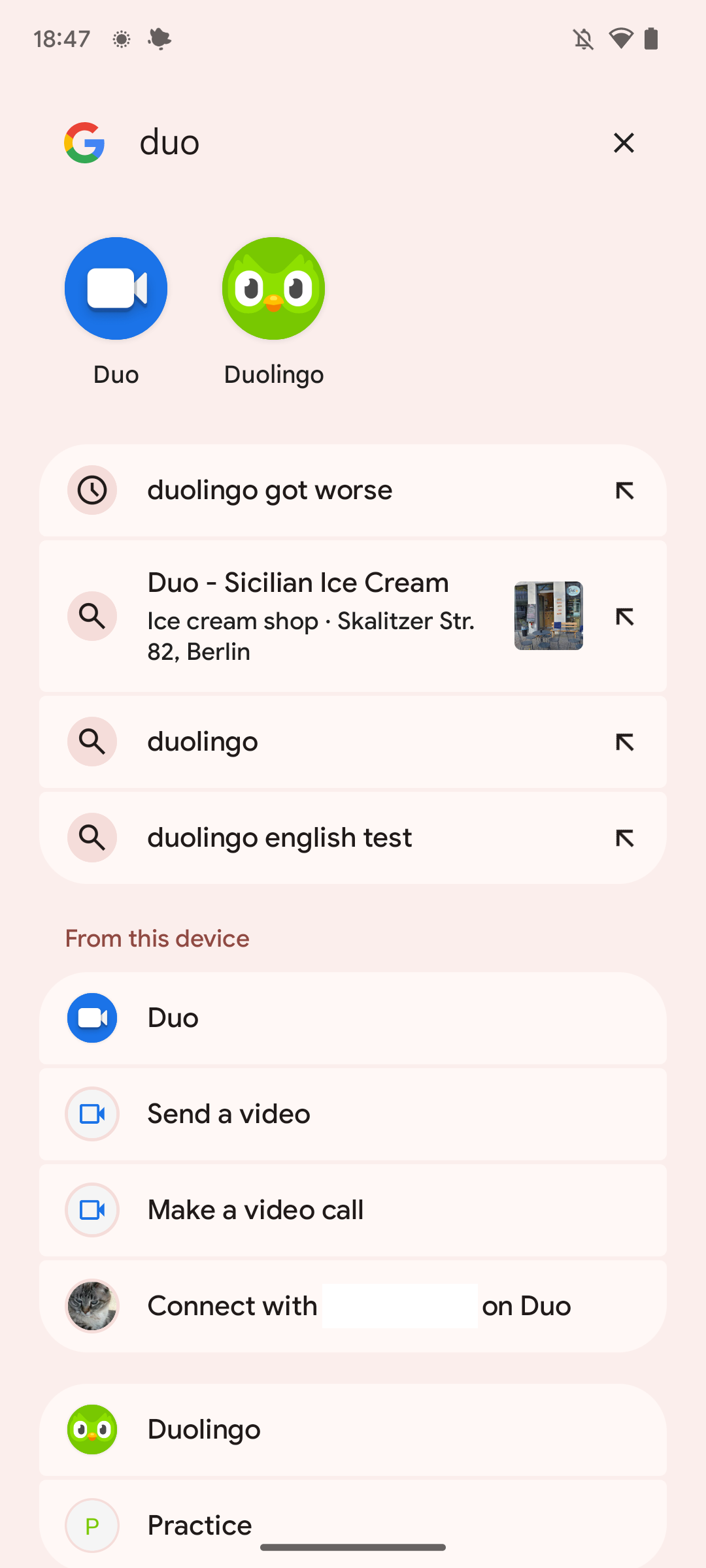Launch the Duo app icon
This screenshot has height=1568, width=706.
116,289
